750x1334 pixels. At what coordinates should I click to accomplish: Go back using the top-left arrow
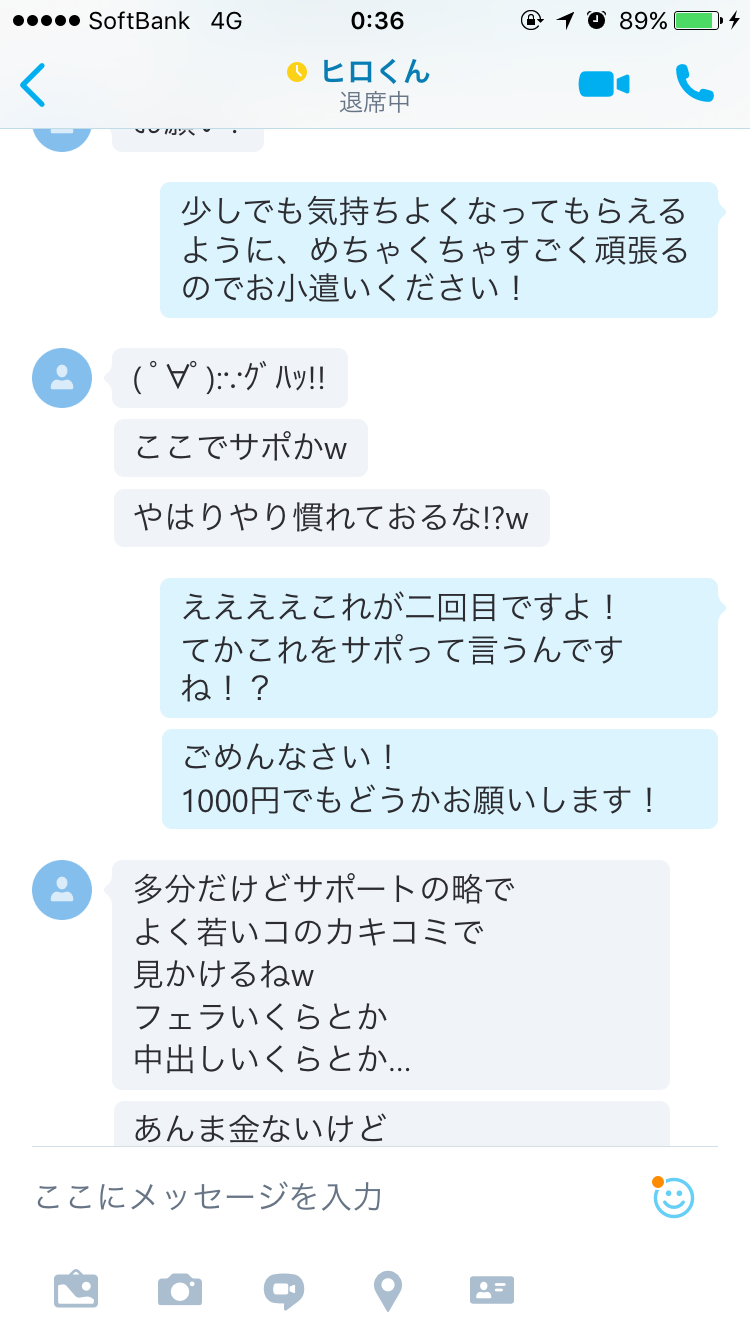(33, 85)
